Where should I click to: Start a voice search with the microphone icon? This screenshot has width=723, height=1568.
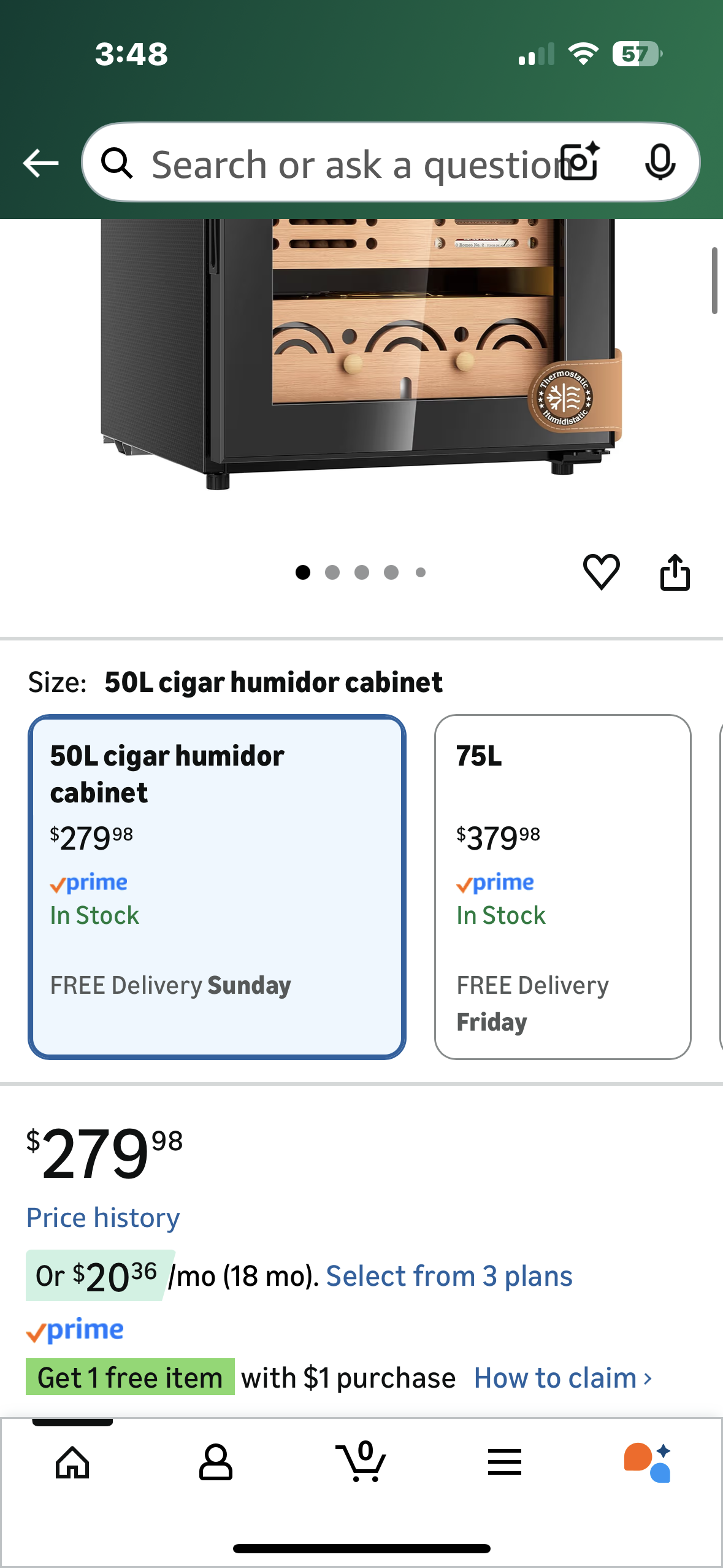tap(659, 162)
